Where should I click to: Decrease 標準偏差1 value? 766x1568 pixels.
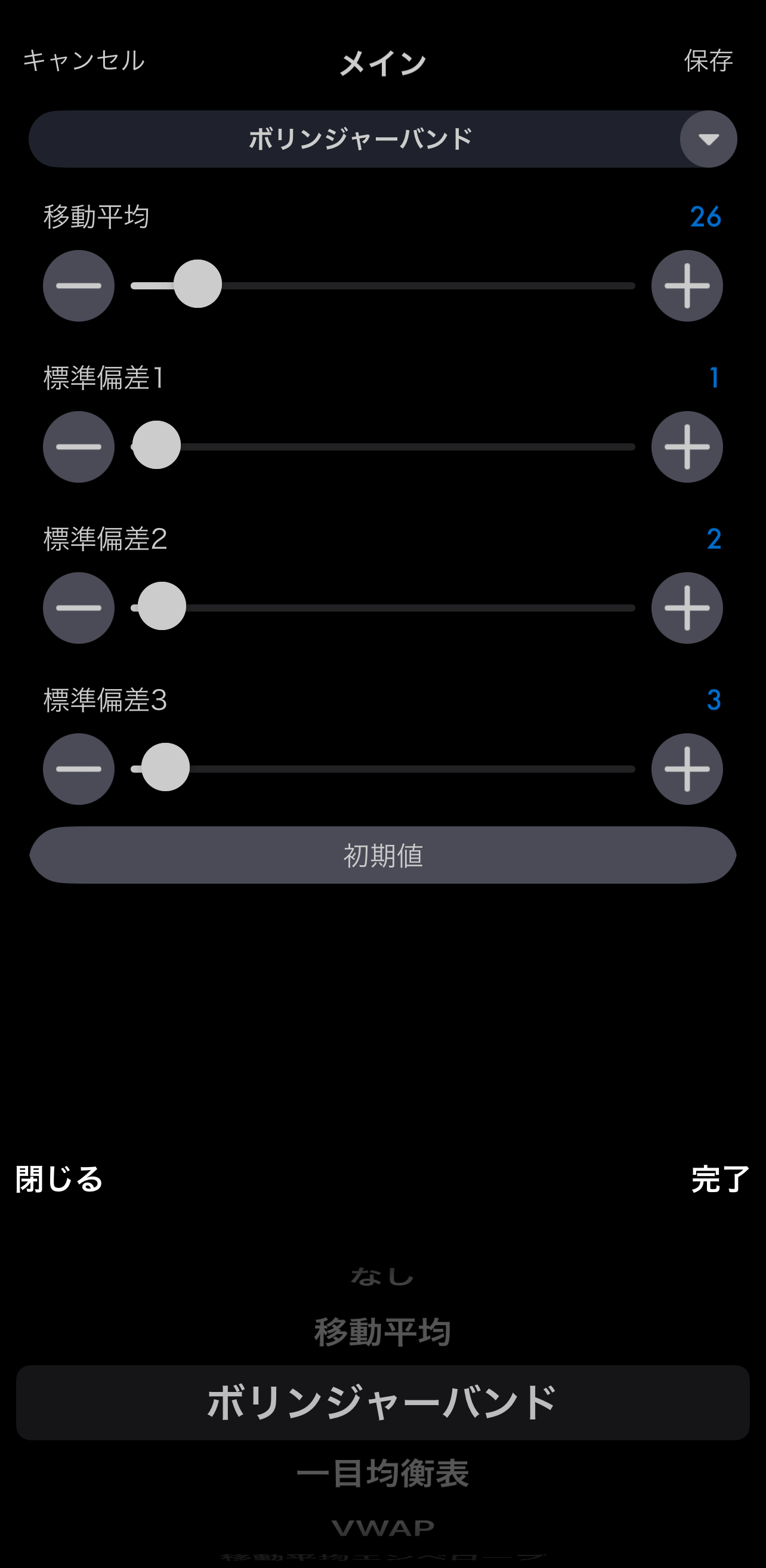pos(79,447)
